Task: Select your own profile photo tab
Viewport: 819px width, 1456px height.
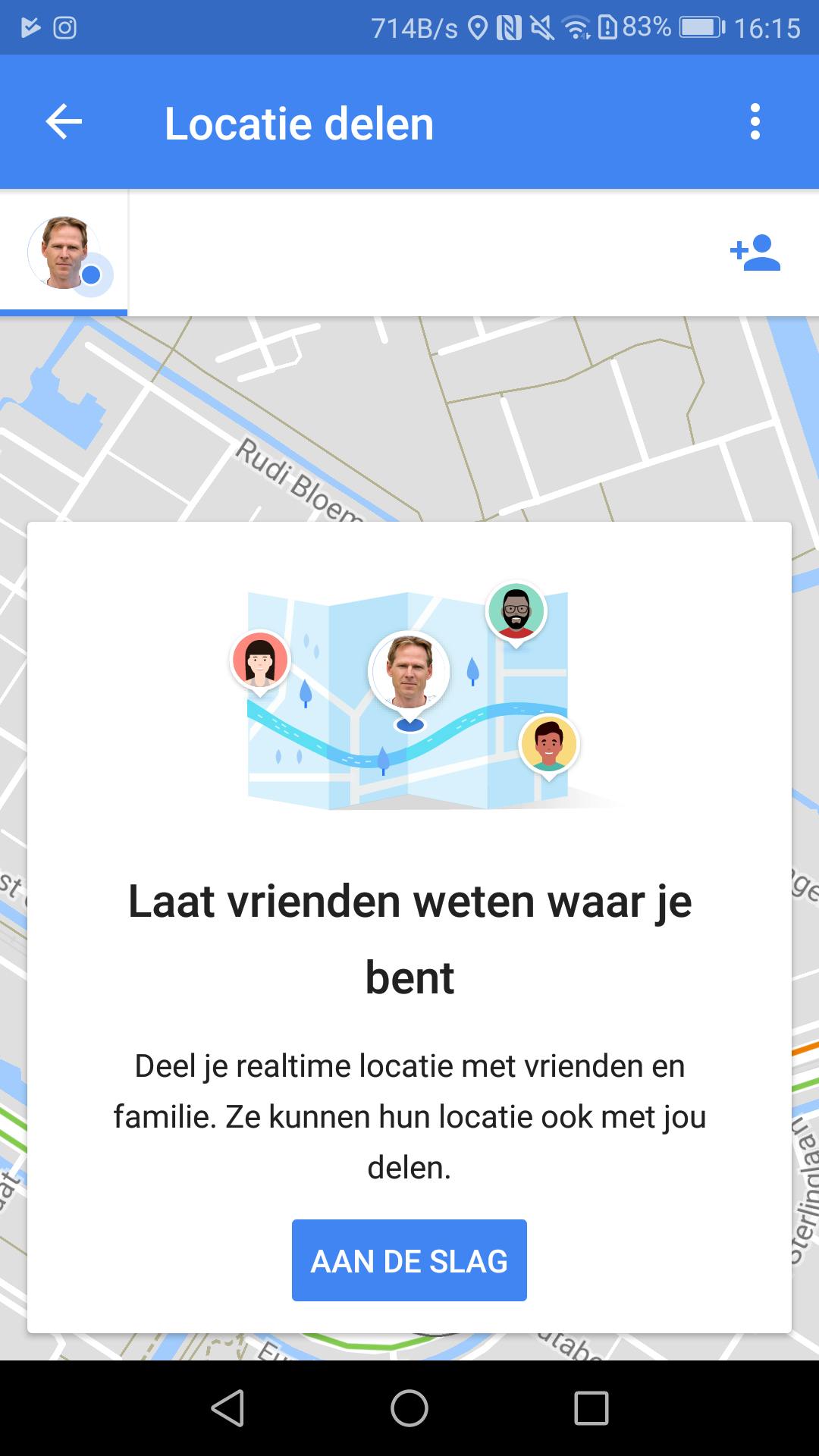Action: pyautogui.click(x=65, y=253)
